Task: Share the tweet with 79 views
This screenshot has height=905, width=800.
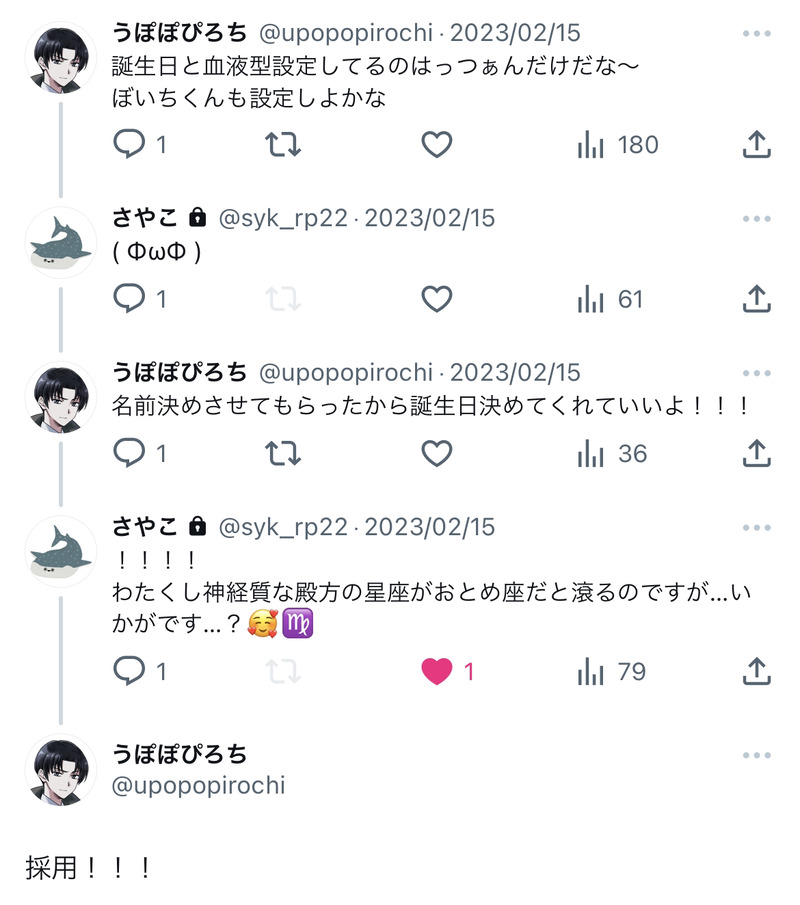Action: [x=757, y=671]
